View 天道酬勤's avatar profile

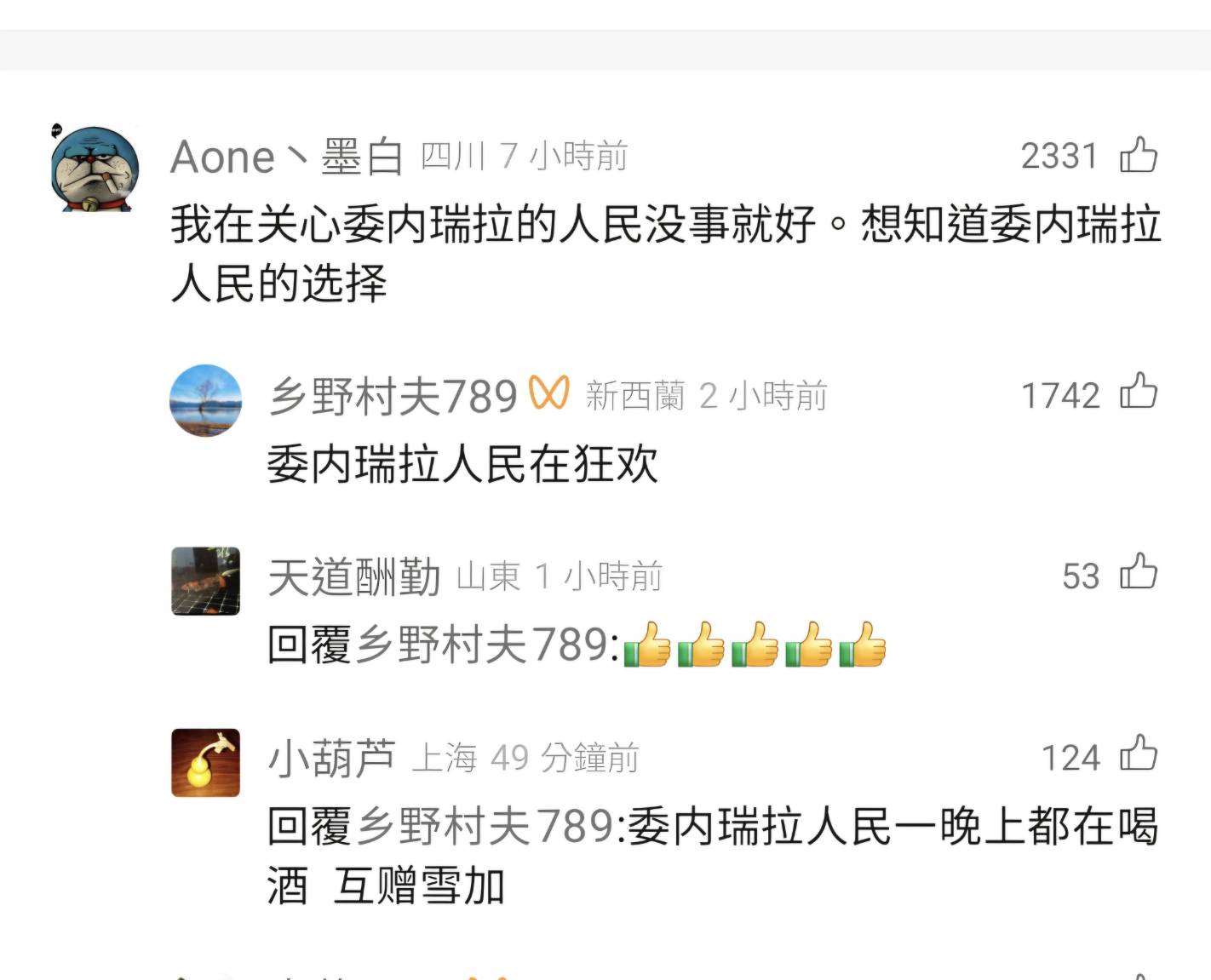pos(206,581)
